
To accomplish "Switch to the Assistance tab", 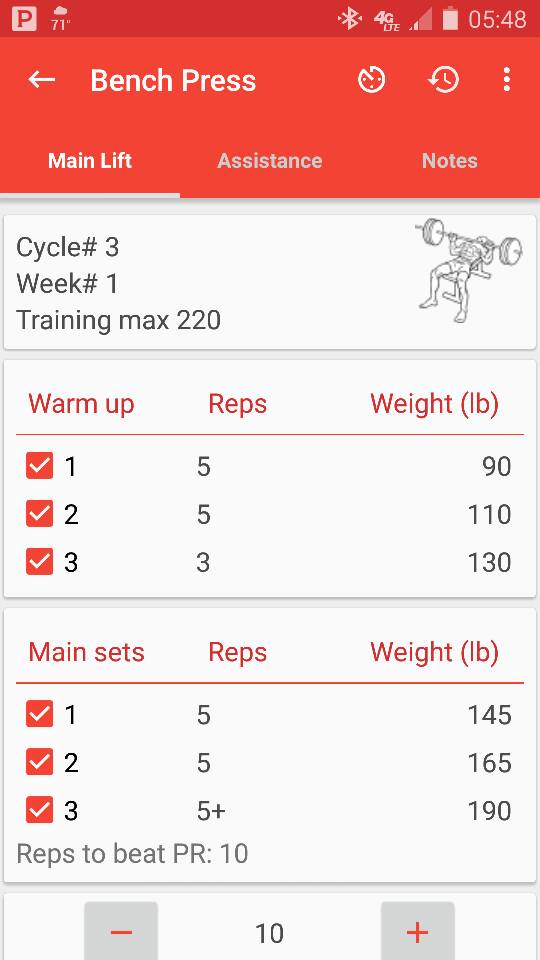I will (x=270, y=161).
